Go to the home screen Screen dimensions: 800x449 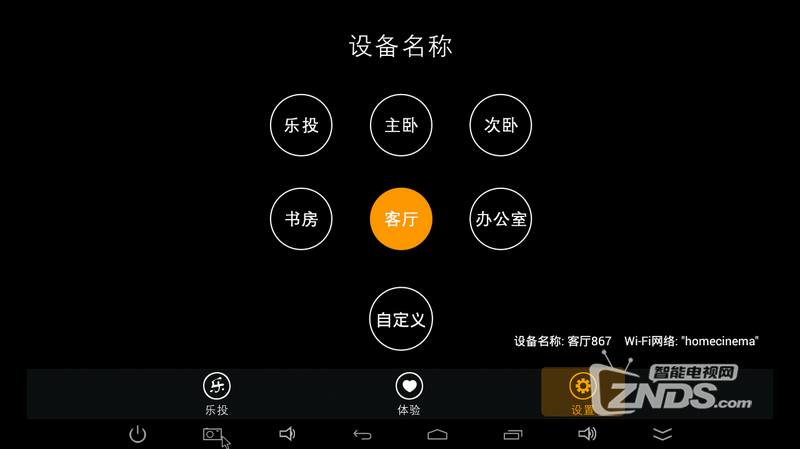(x=437, y=434)
